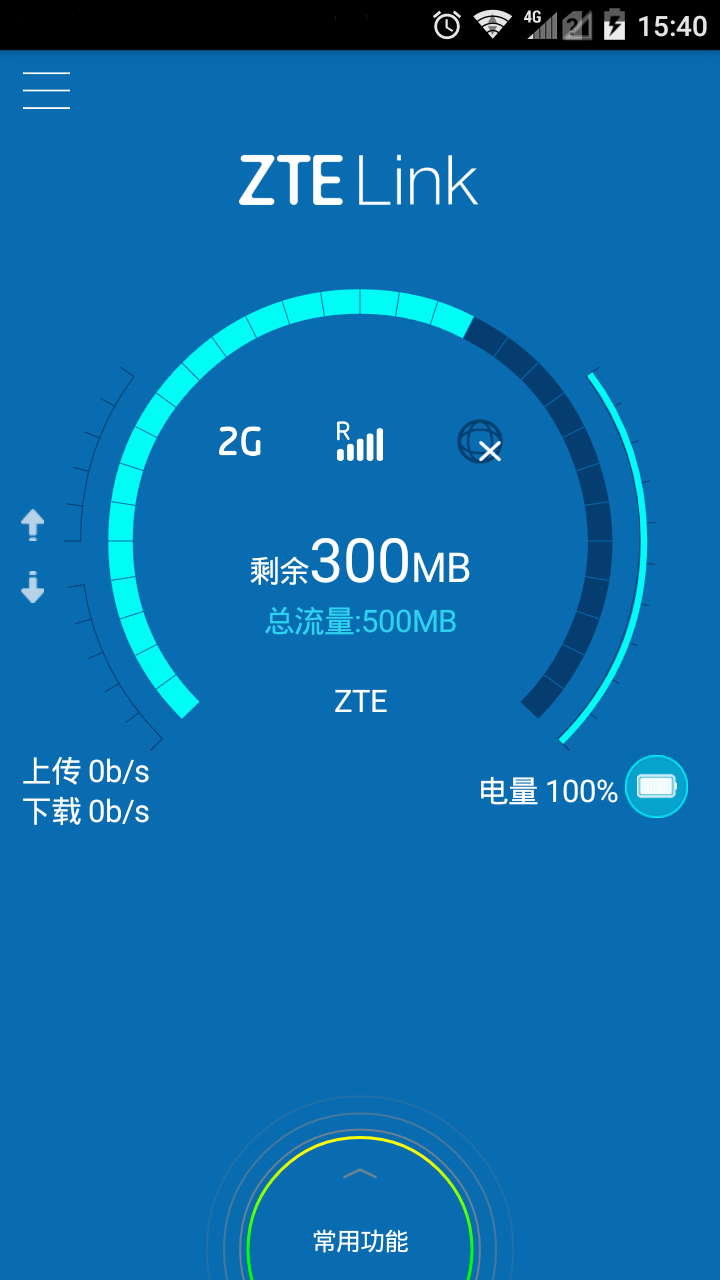720x1280 pixels.
Task: Open the hamburger navigation menu
Action: pos(46,90)
